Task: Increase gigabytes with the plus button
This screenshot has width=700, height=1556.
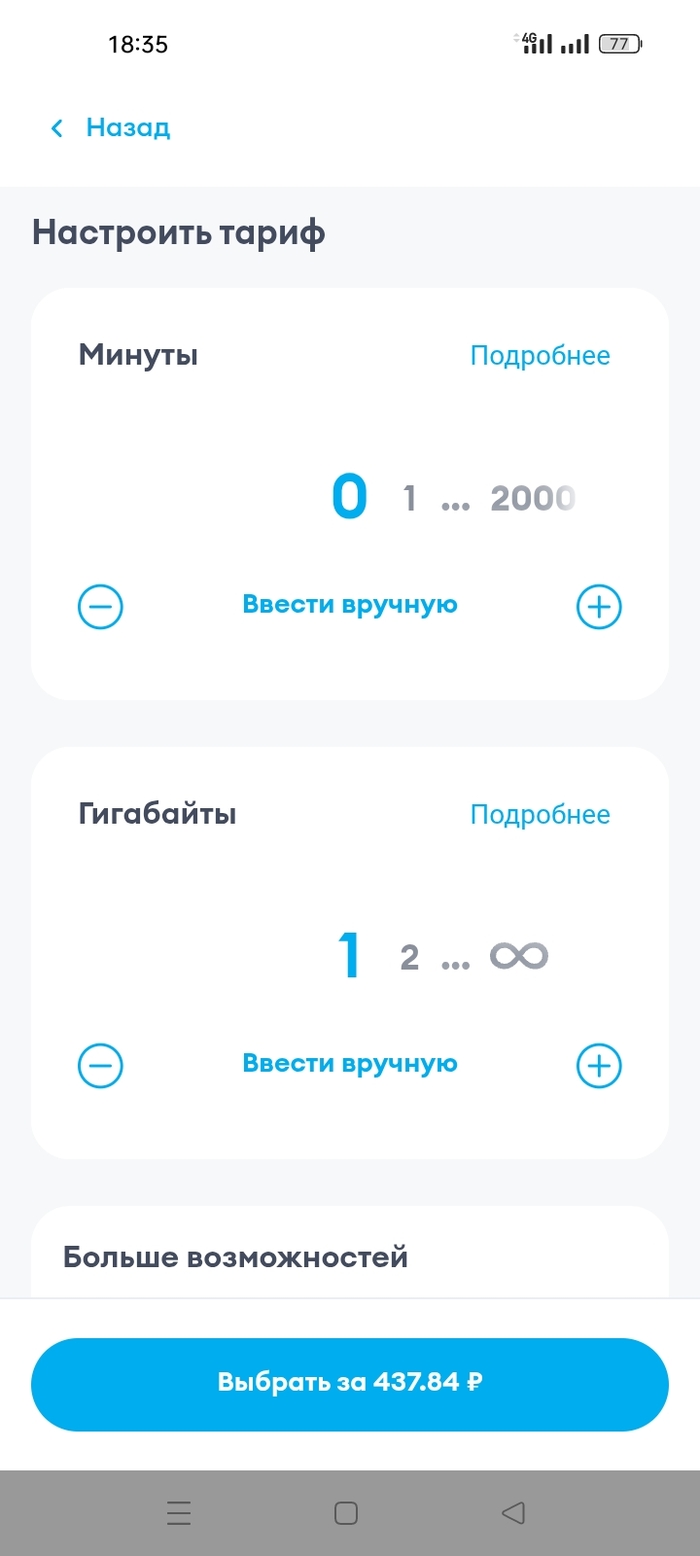Action: pyautogui.click(x=599, y=1065)
